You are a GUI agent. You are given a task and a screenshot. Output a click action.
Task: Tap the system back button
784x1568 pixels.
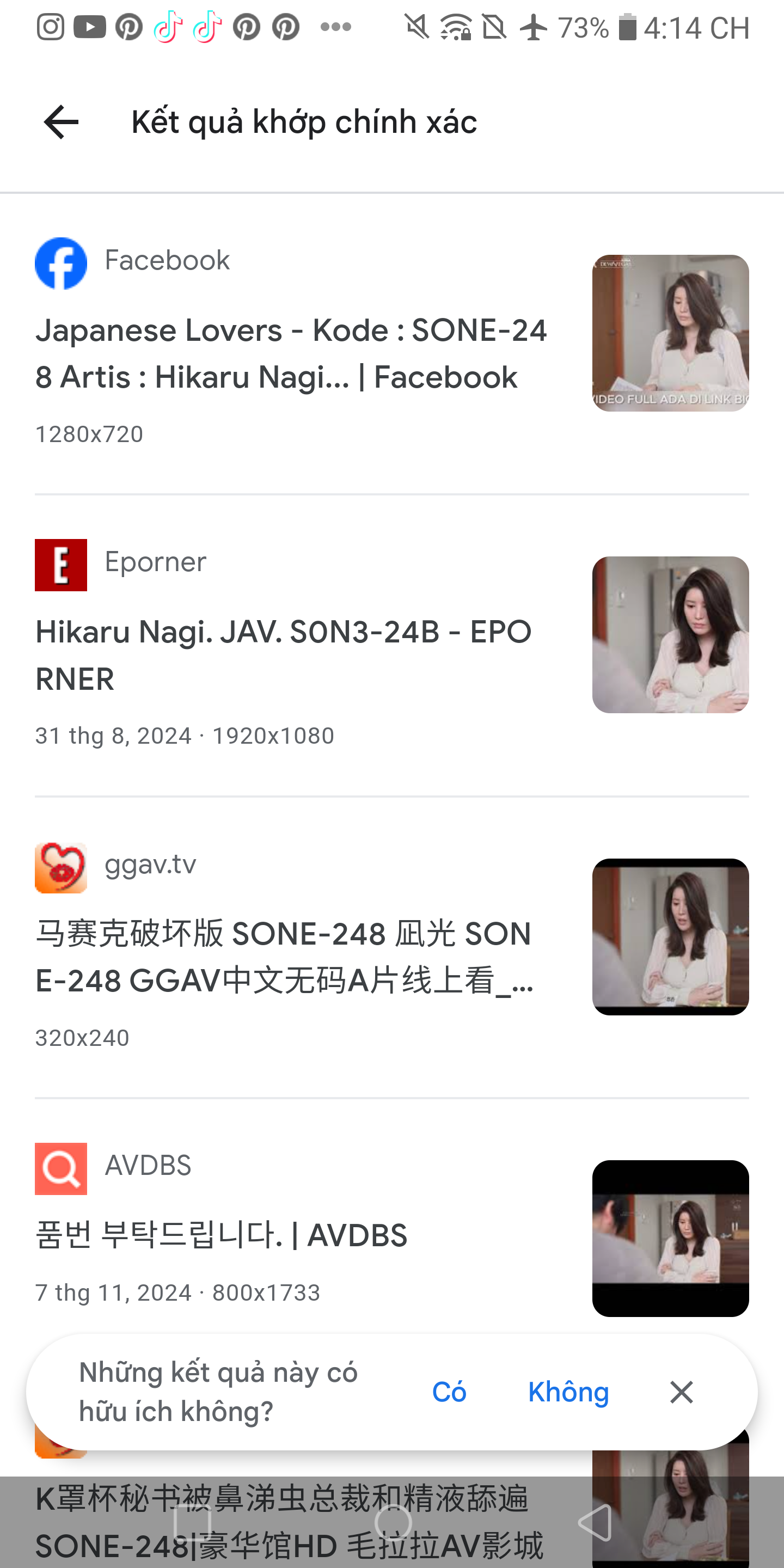(x=594, y=1523)
